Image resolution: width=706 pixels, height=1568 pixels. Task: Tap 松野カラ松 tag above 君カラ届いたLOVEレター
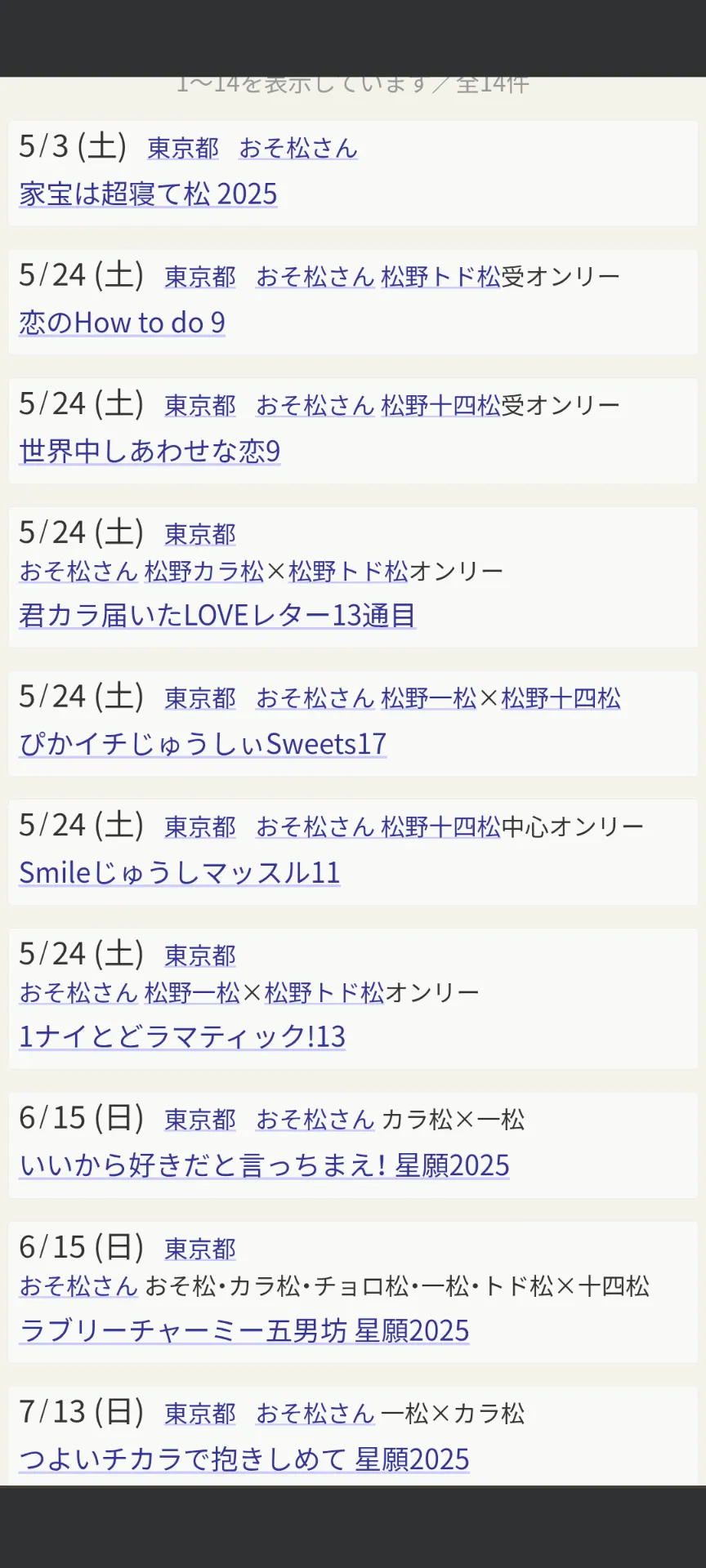tap(204, 571)
